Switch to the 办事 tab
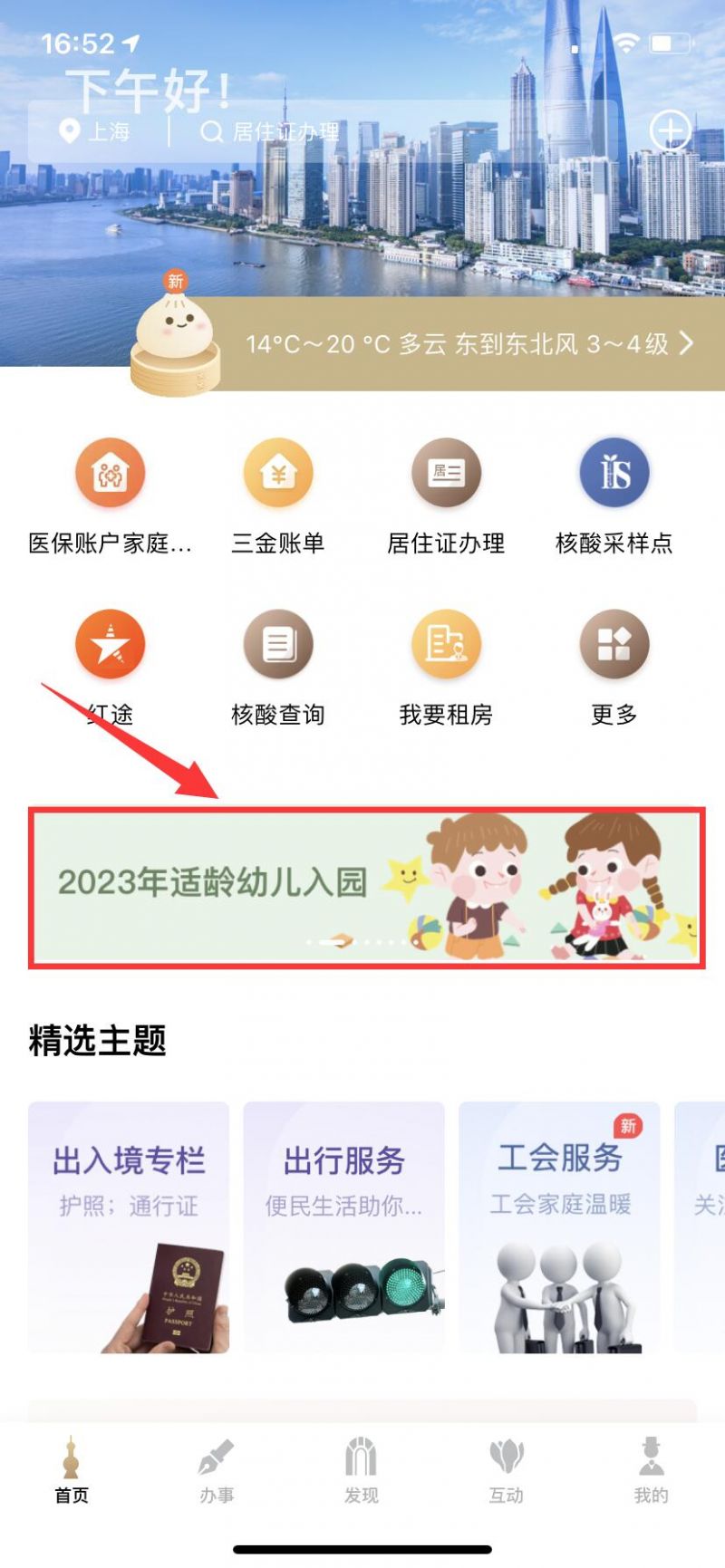The height and width of the screenshot is (1568, 725). coord(217,1471)
